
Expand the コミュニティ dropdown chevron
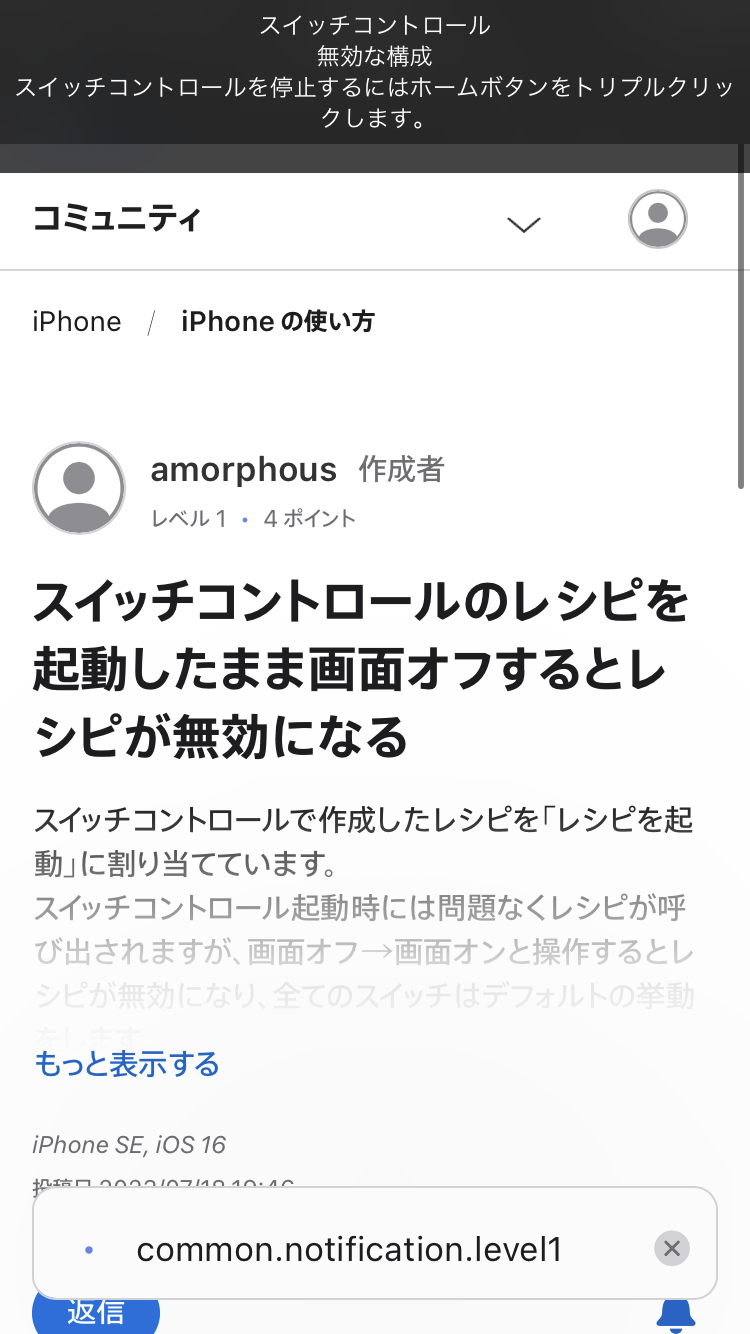coord(523,224)
